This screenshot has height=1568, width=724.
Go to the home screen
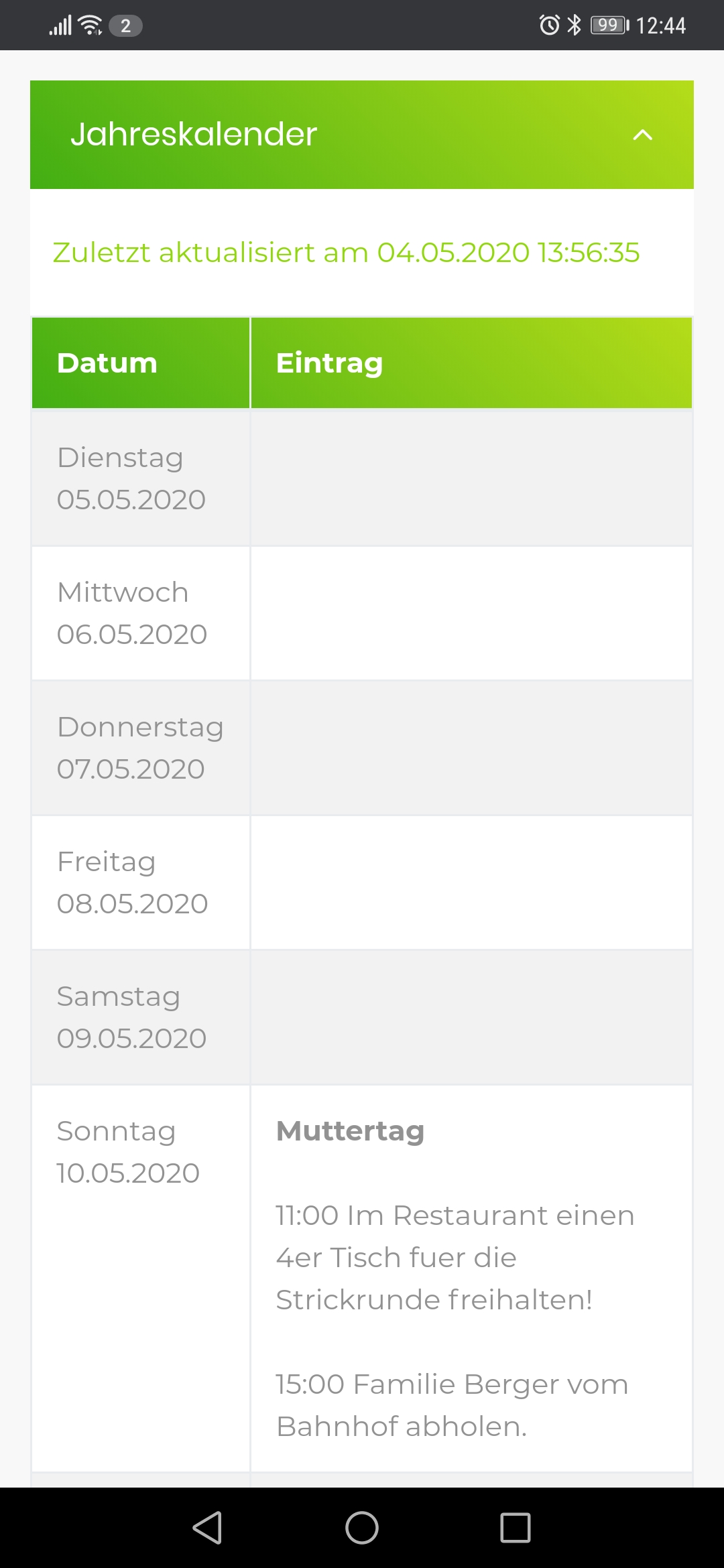(x=362, y=1528)
